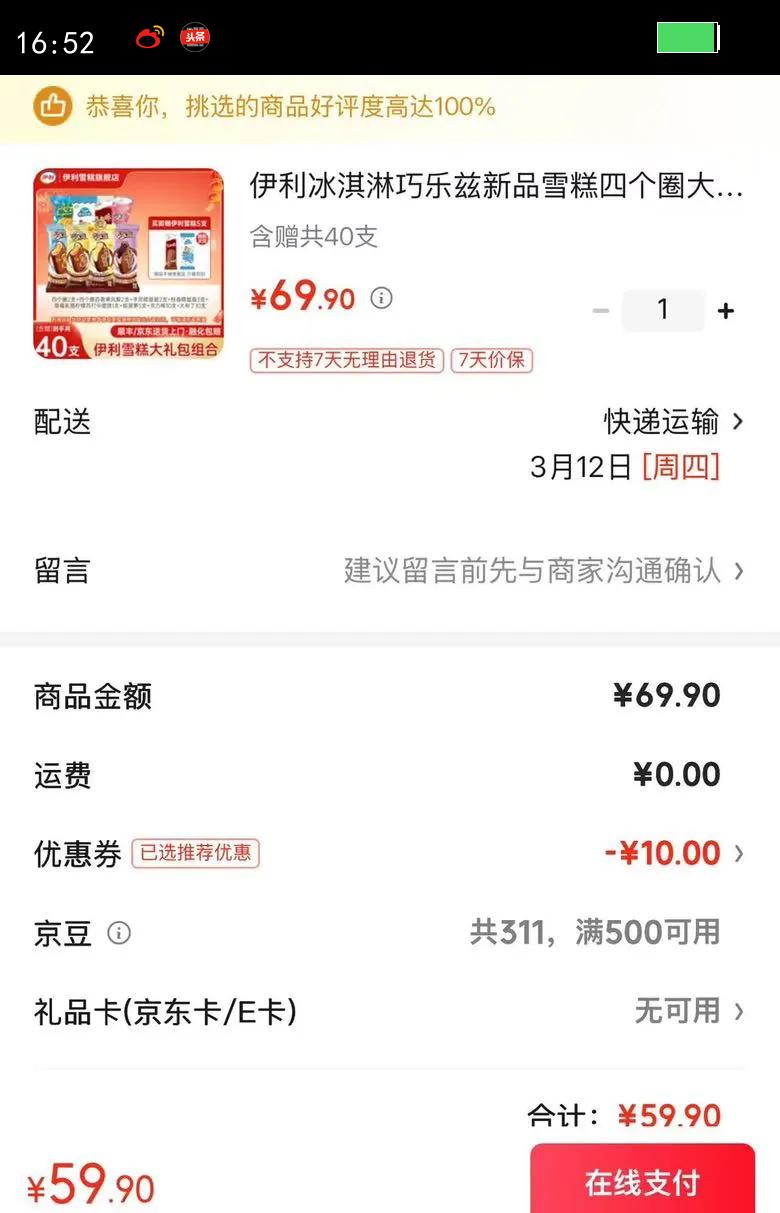Tap the Weibo status bar icon

coord(147,36)
